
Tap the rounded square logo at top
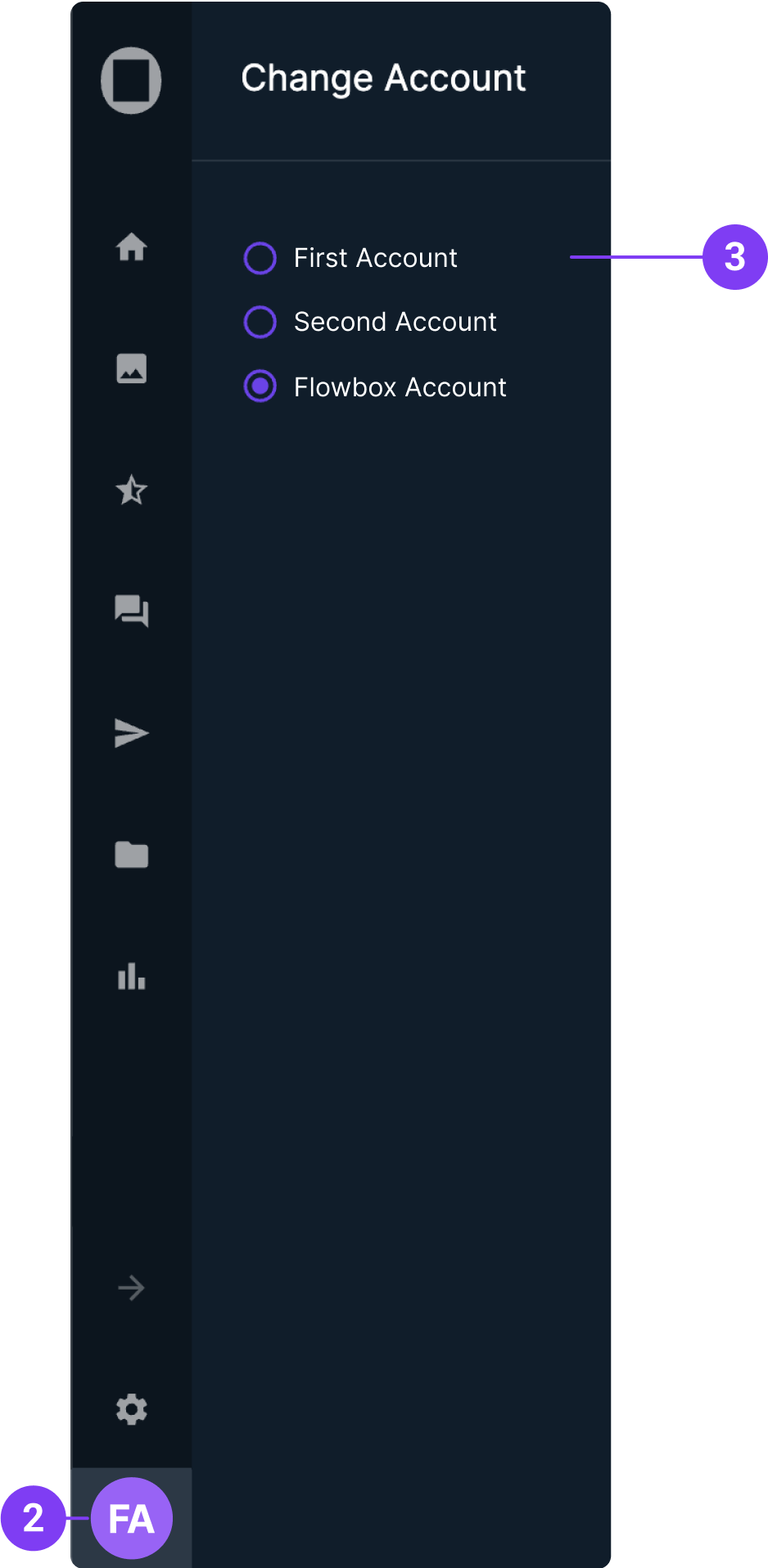(x=131, y=80)
